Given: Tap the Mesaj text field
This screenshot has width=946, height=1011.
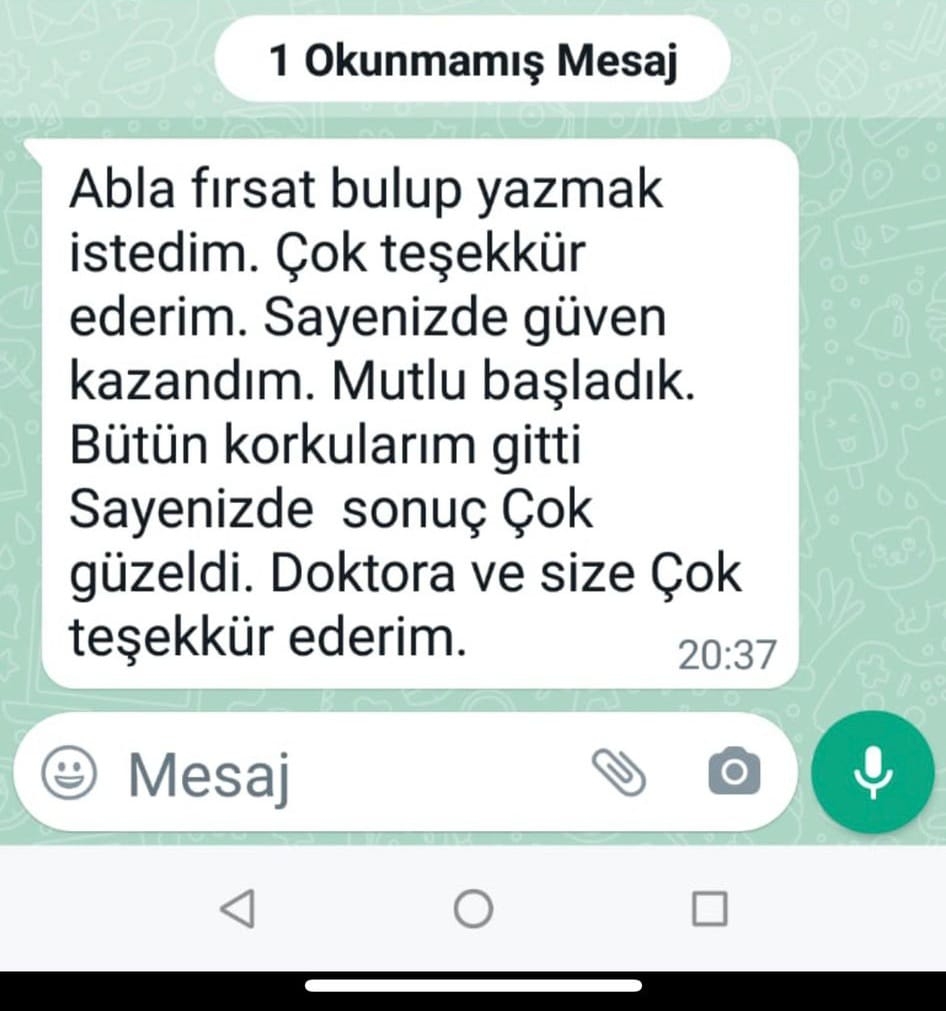Looking at the screenshot, I should [340, 773].
